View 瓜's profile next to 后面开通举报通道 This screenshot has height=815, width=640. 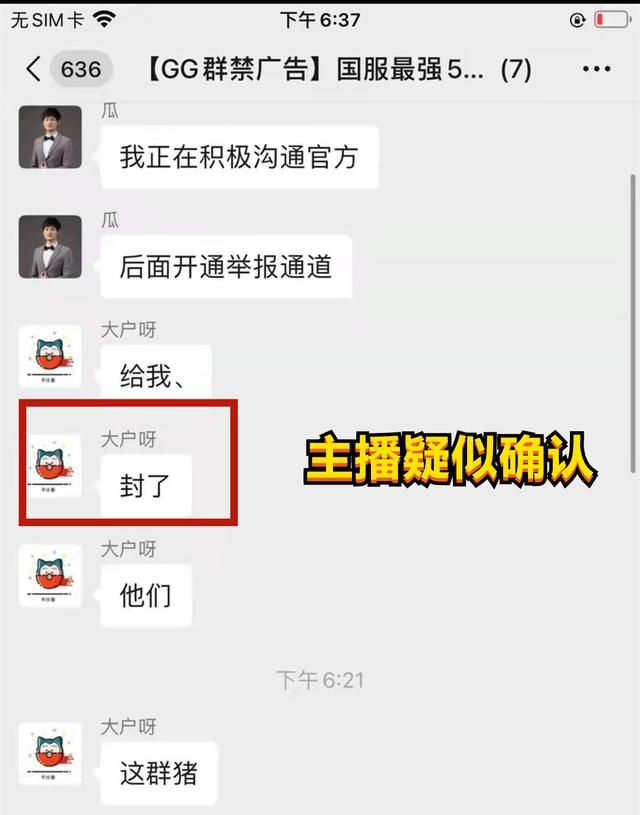click(x=50, y=246)
